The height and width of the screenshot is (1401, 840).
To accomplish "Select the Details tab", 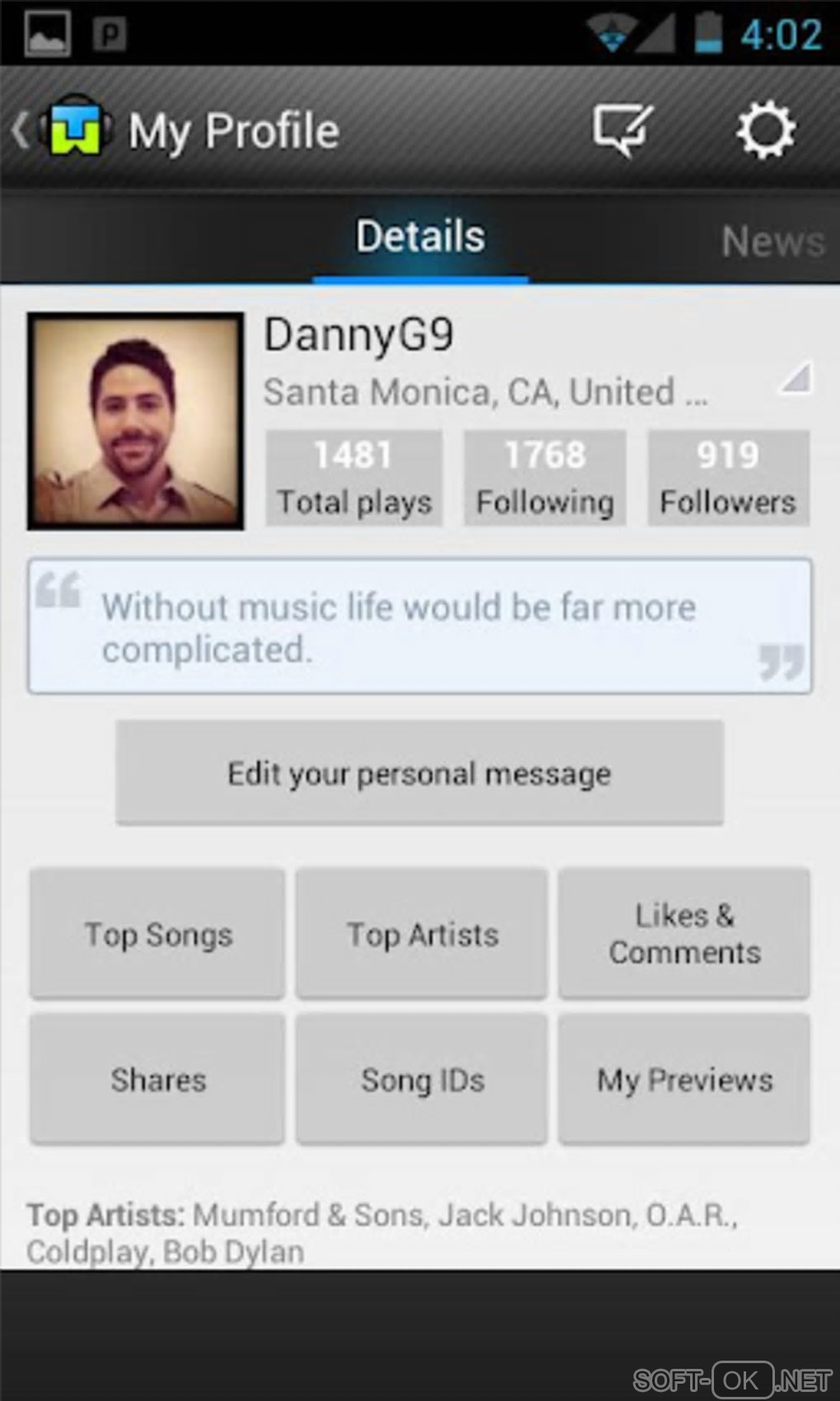I will [x=420, y=237].
